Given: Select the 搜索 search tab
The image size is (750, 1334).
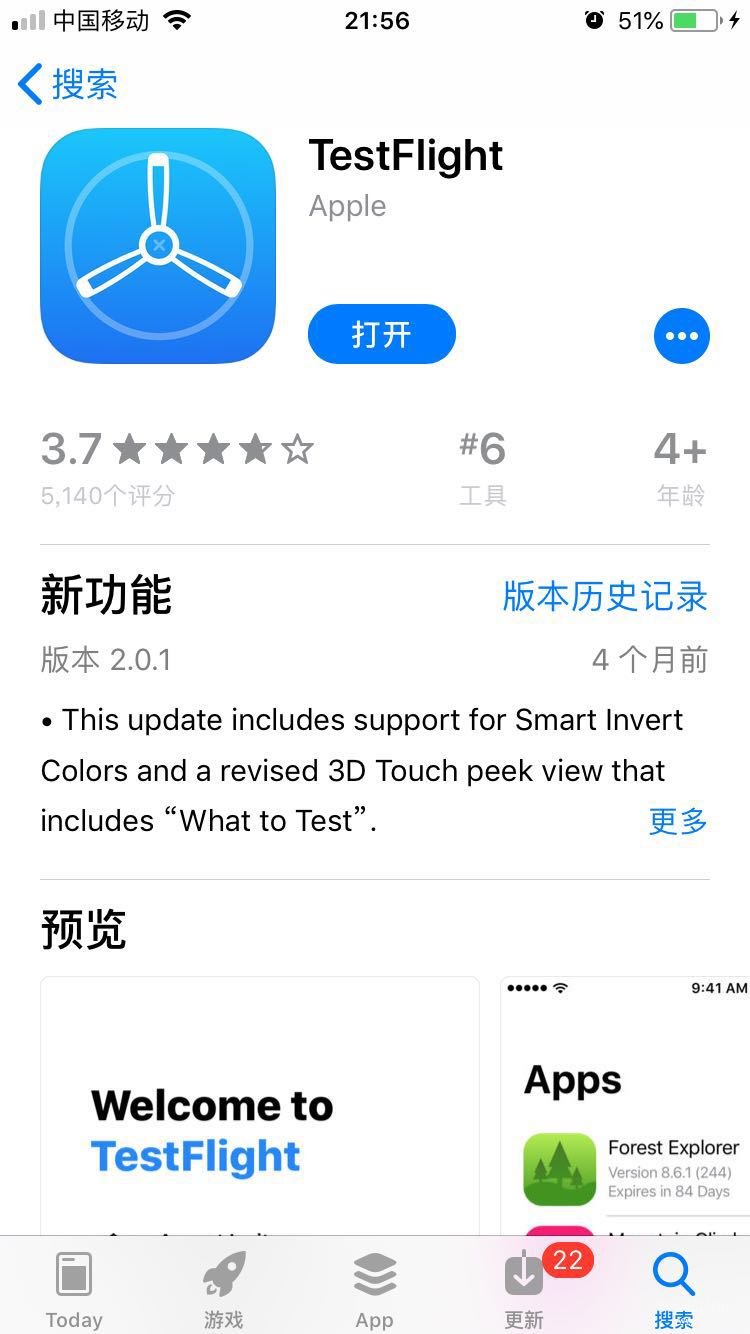Looking at the screenshot, I should pos(673,1290).
